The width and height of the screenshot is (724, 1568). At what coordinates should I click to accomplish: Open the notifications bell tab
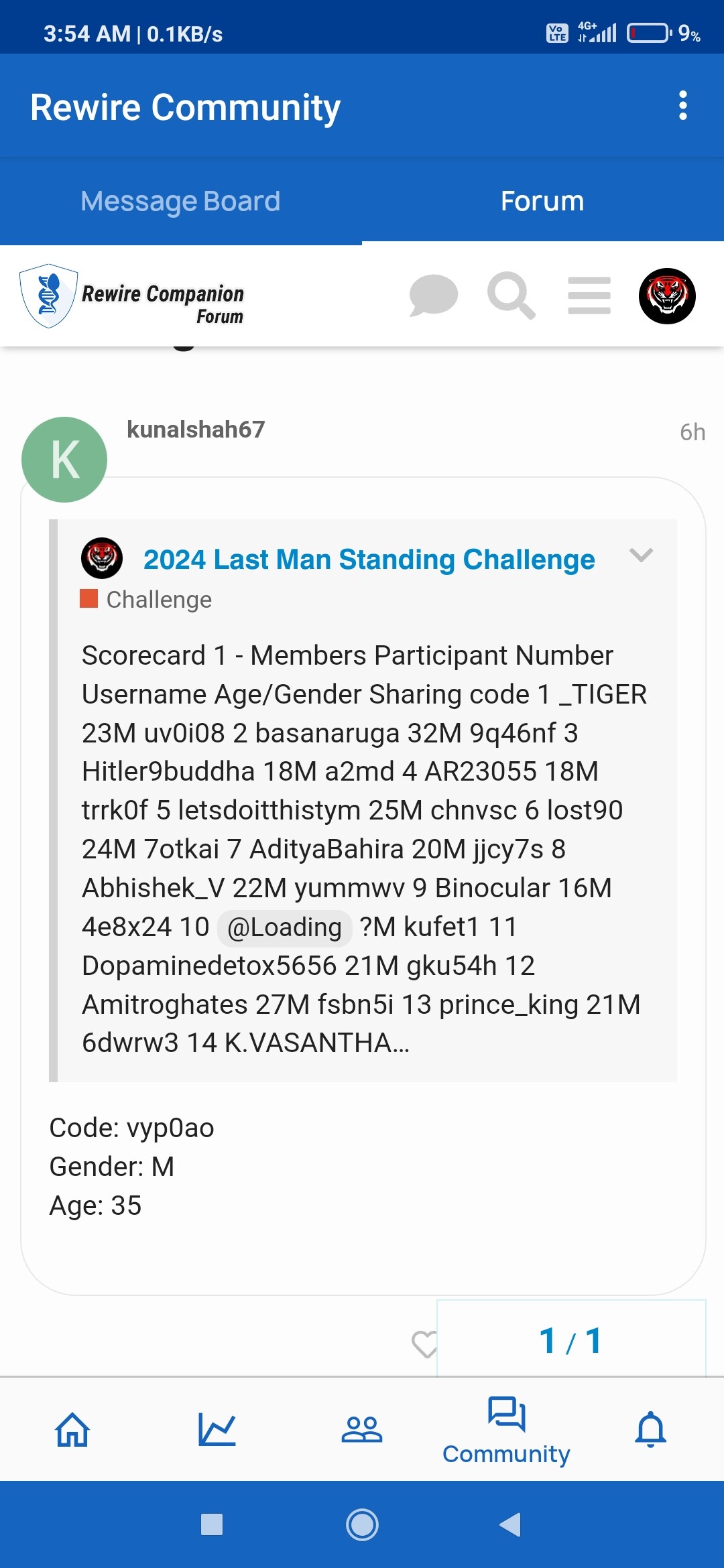point(651,1429)
